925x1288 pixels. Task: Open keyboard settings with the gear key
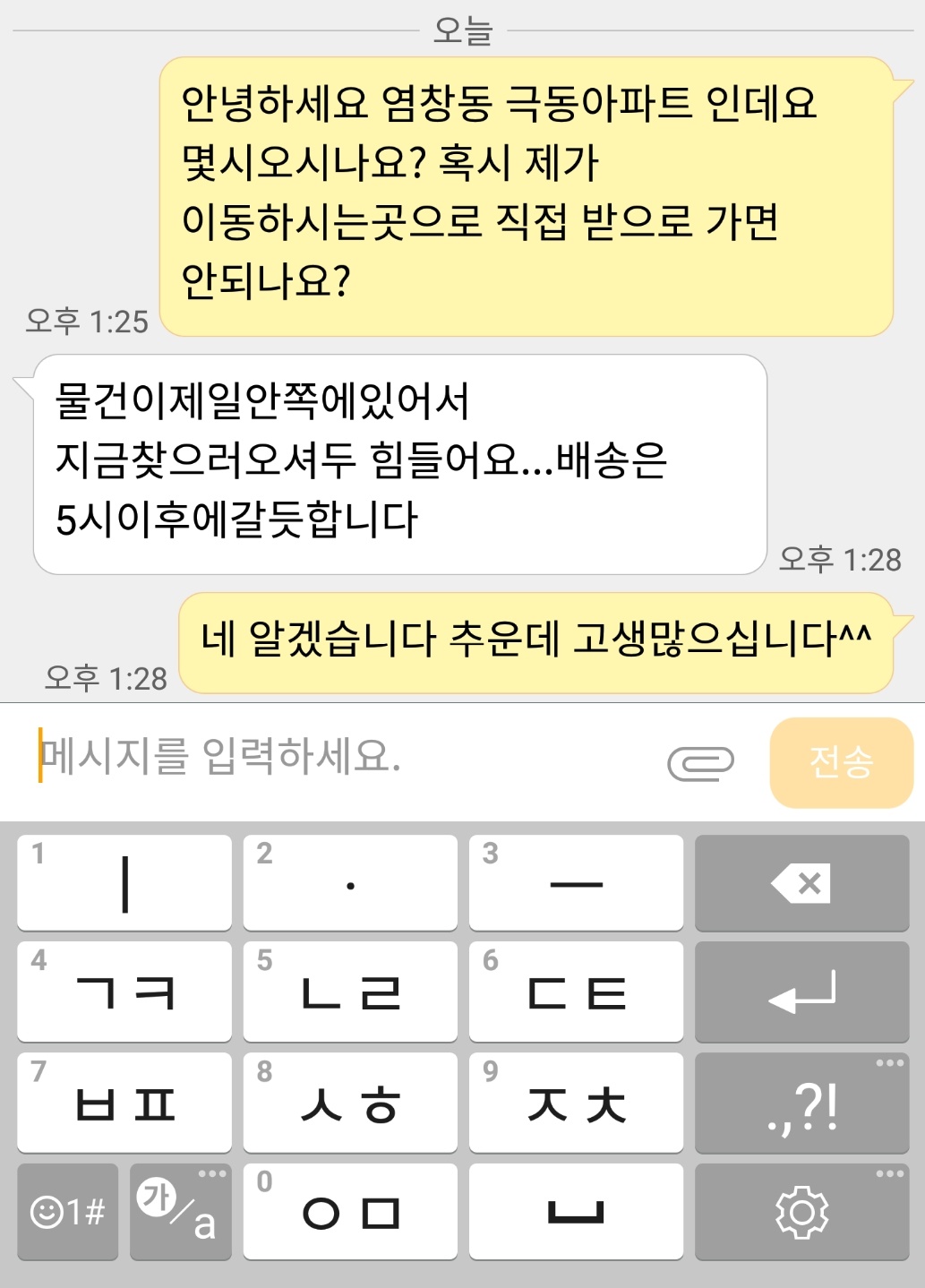(801, 1212)
